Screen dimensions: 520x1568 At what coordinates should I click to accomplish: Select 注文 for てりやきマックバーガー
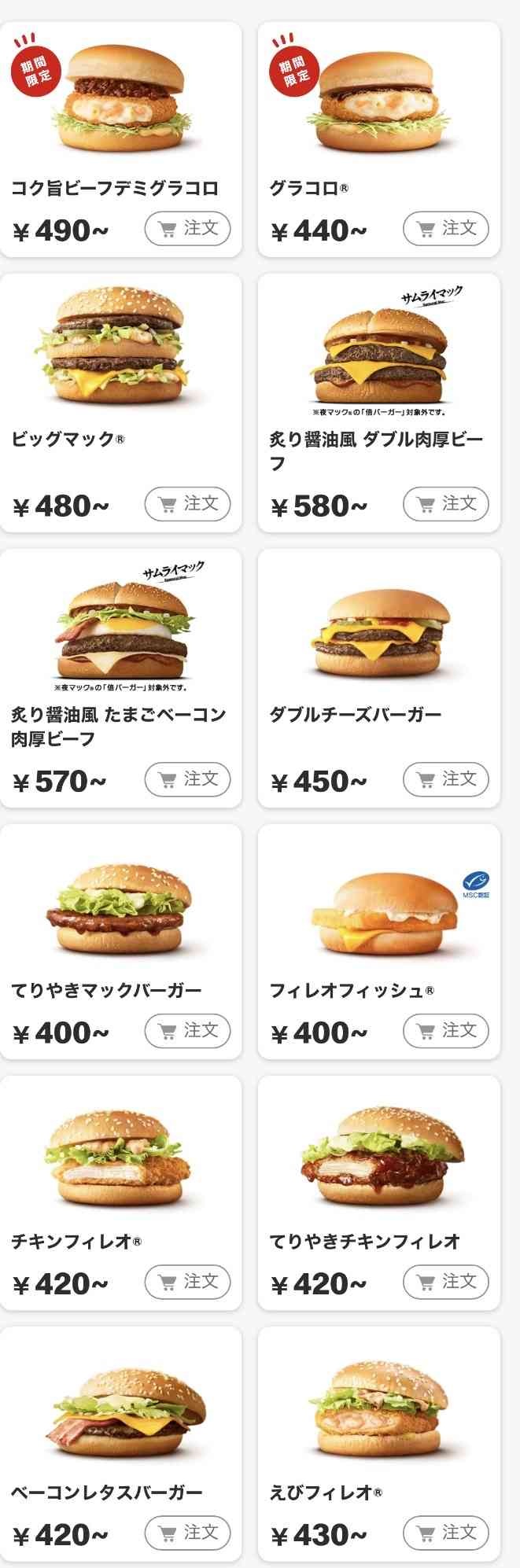click(187, 1031)
